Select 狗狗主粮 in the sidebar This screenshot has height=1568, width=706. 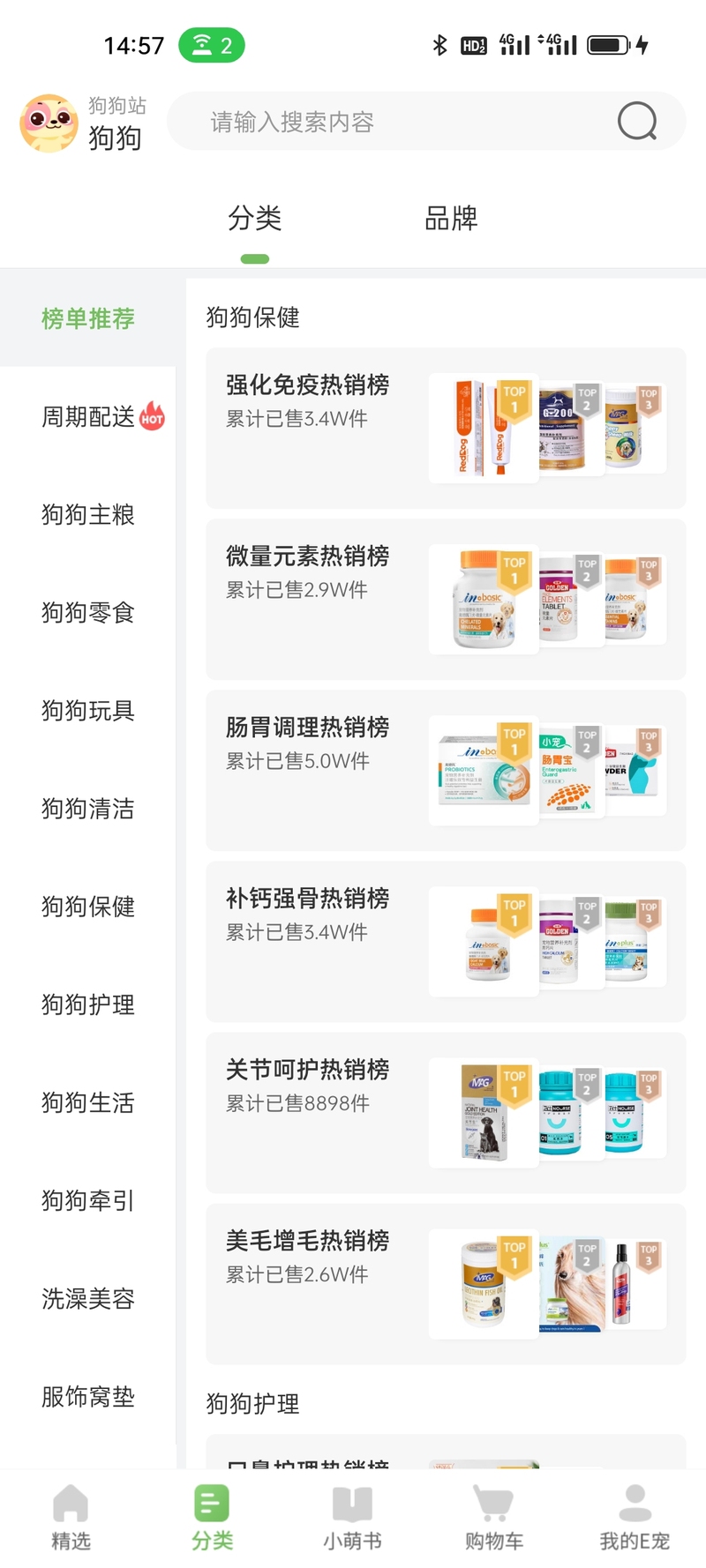[88, 514]
